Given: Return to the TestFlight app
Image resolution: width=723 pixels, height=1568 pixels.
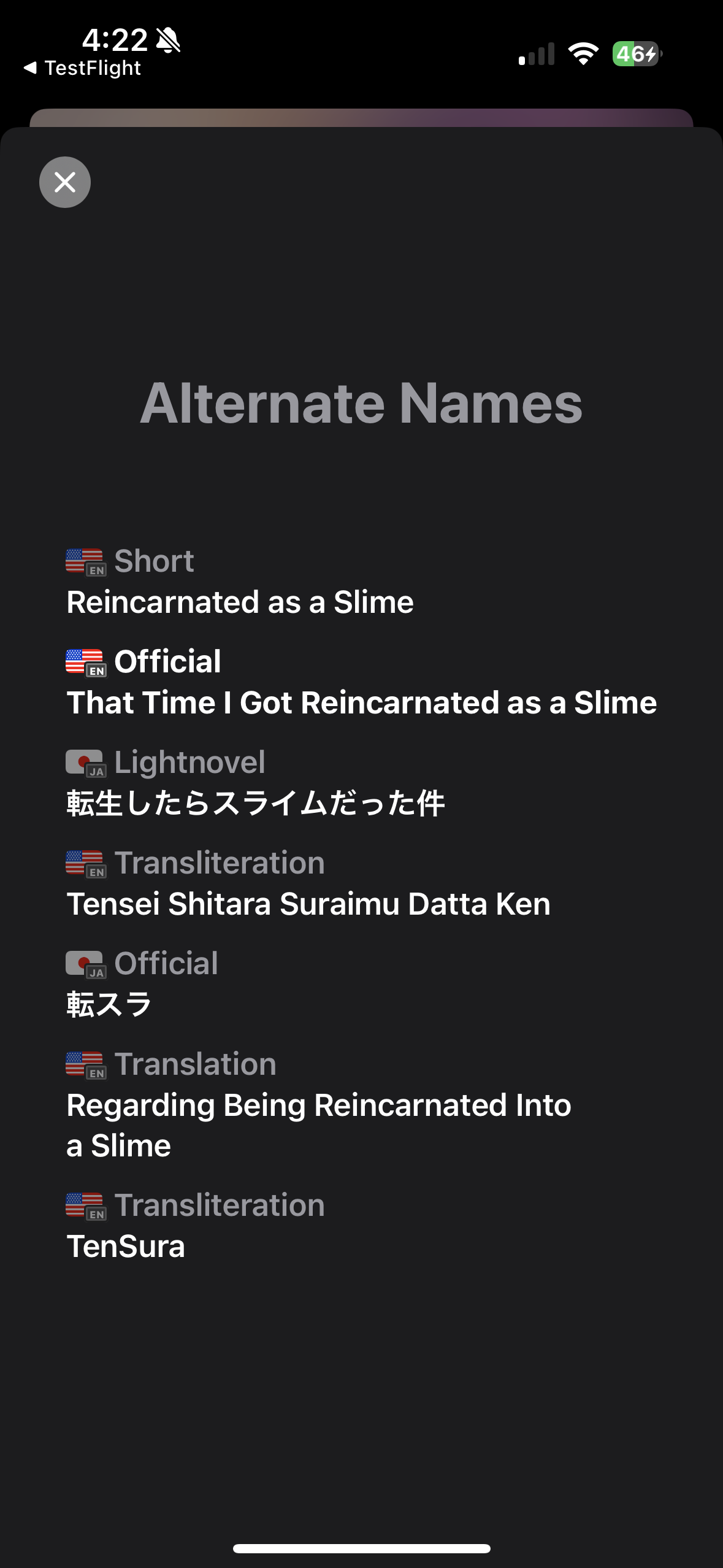Looking at the screenshot, I should point(83,68).
